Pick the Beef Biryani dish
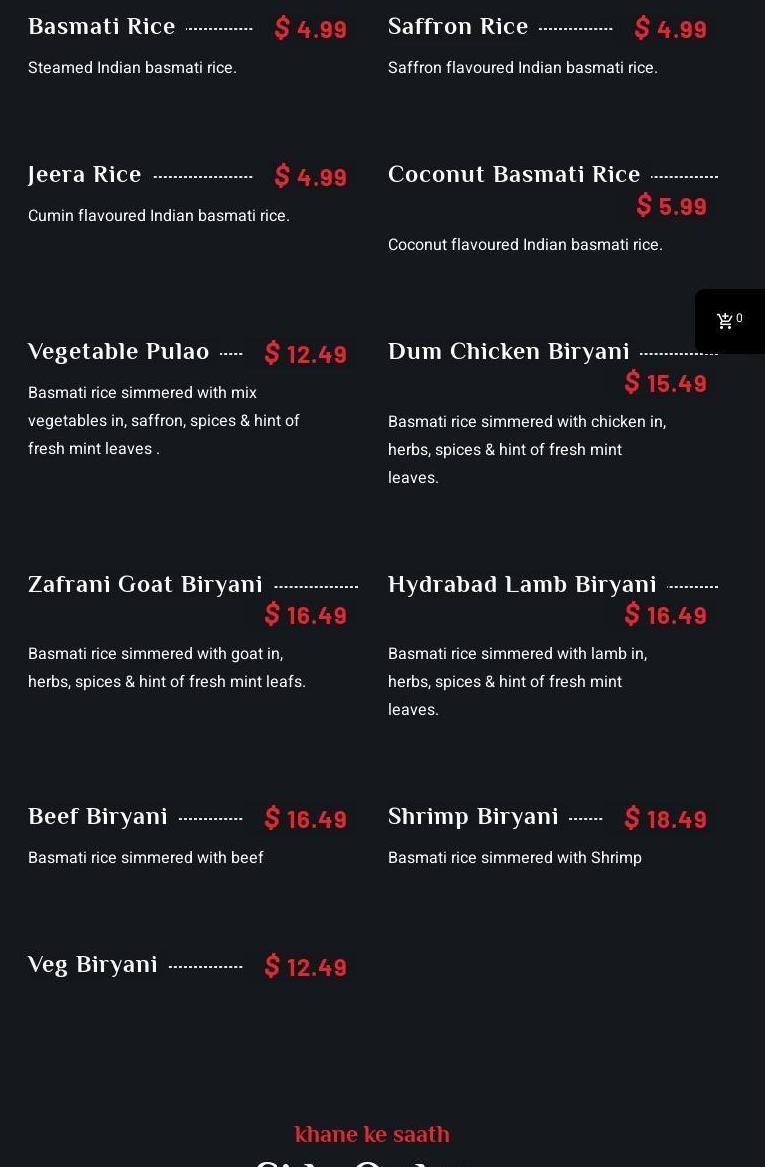The width and height of the screenshot is (765, 1167). pyautogui.click(x=98, y=817)
